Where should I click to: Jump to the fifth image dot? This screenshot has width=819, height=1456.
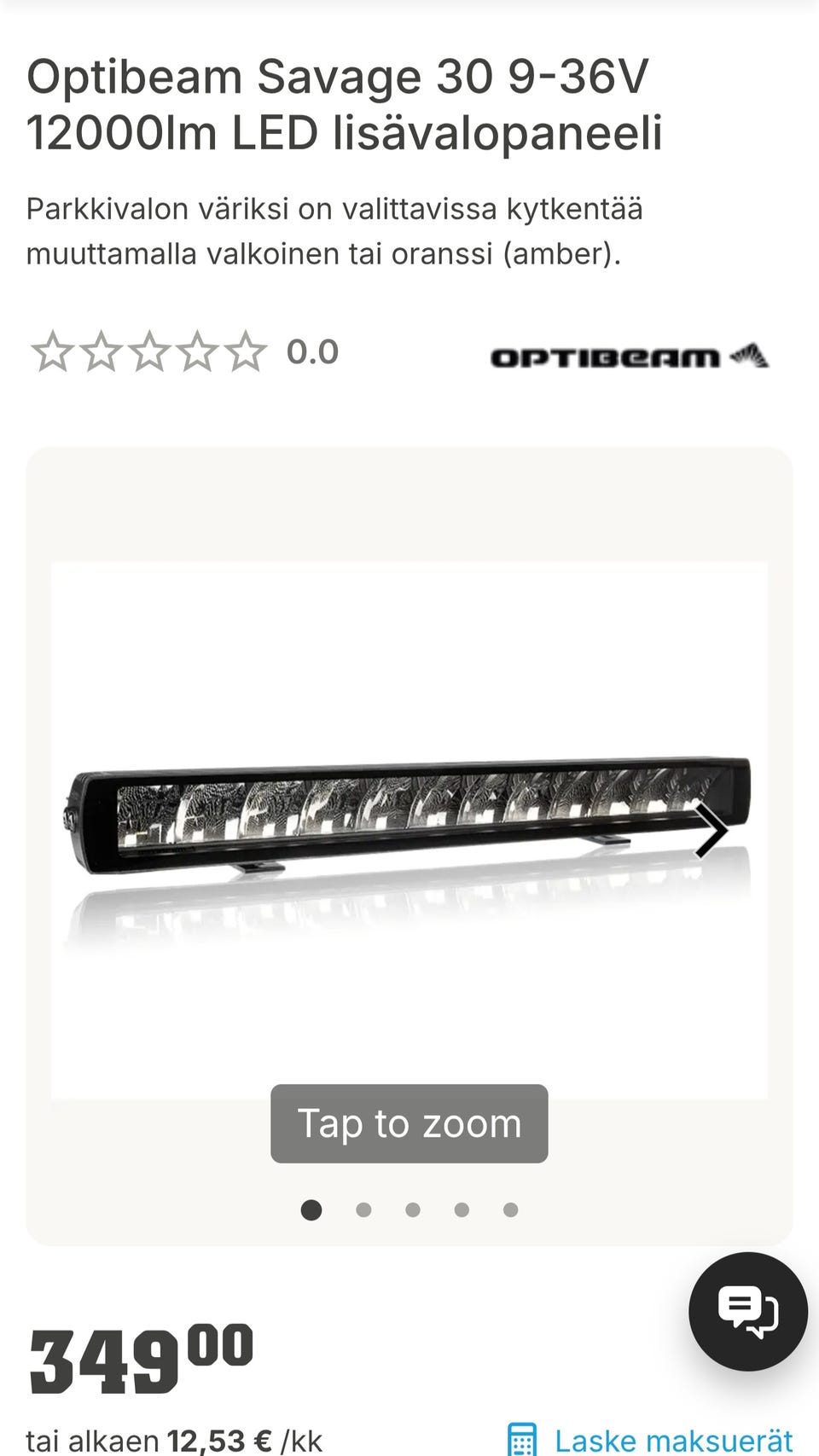pyautogui.click(x=510, y=1209)
